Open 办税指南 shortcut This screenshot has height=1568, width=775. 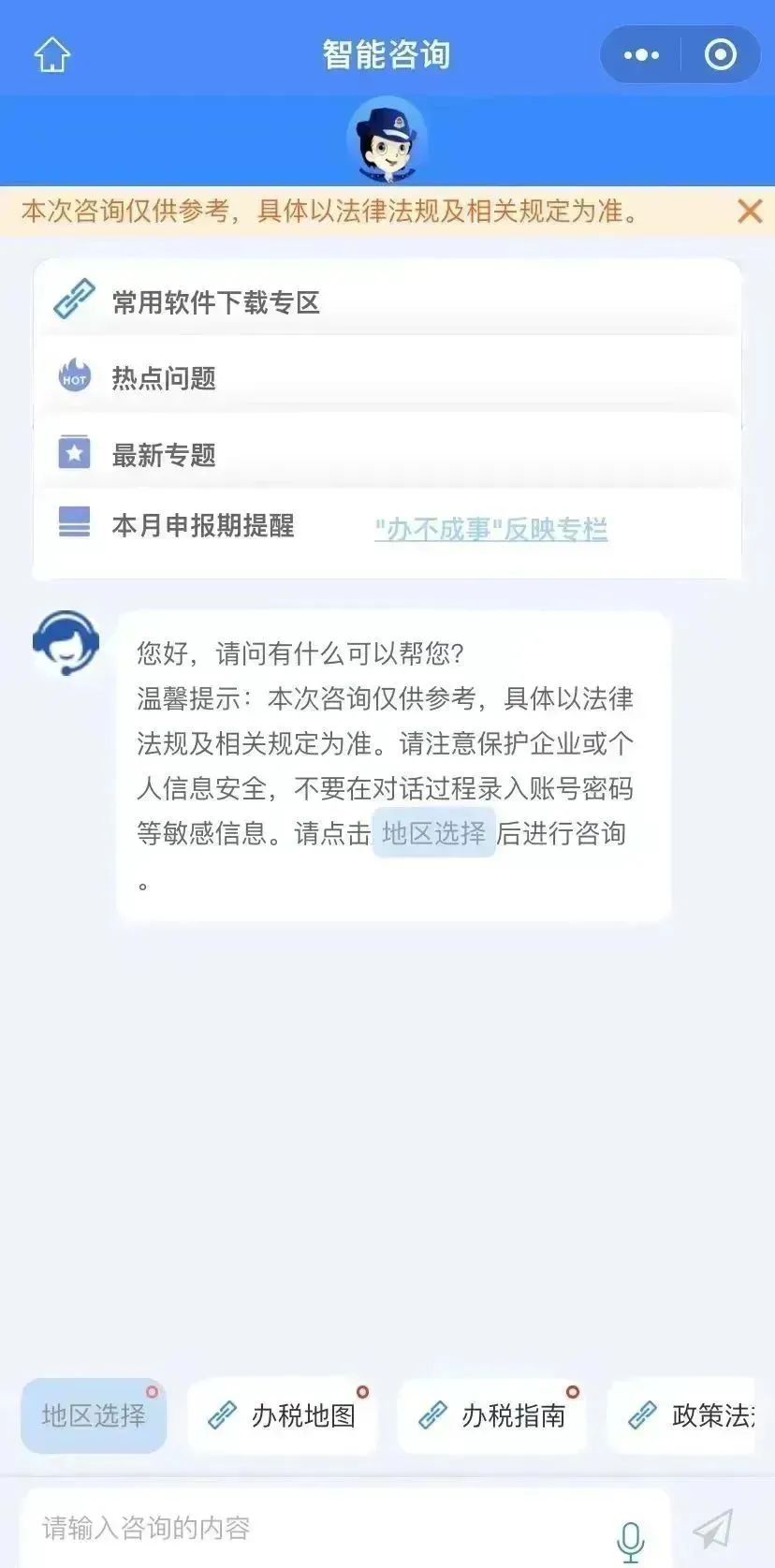[492, 1415]
